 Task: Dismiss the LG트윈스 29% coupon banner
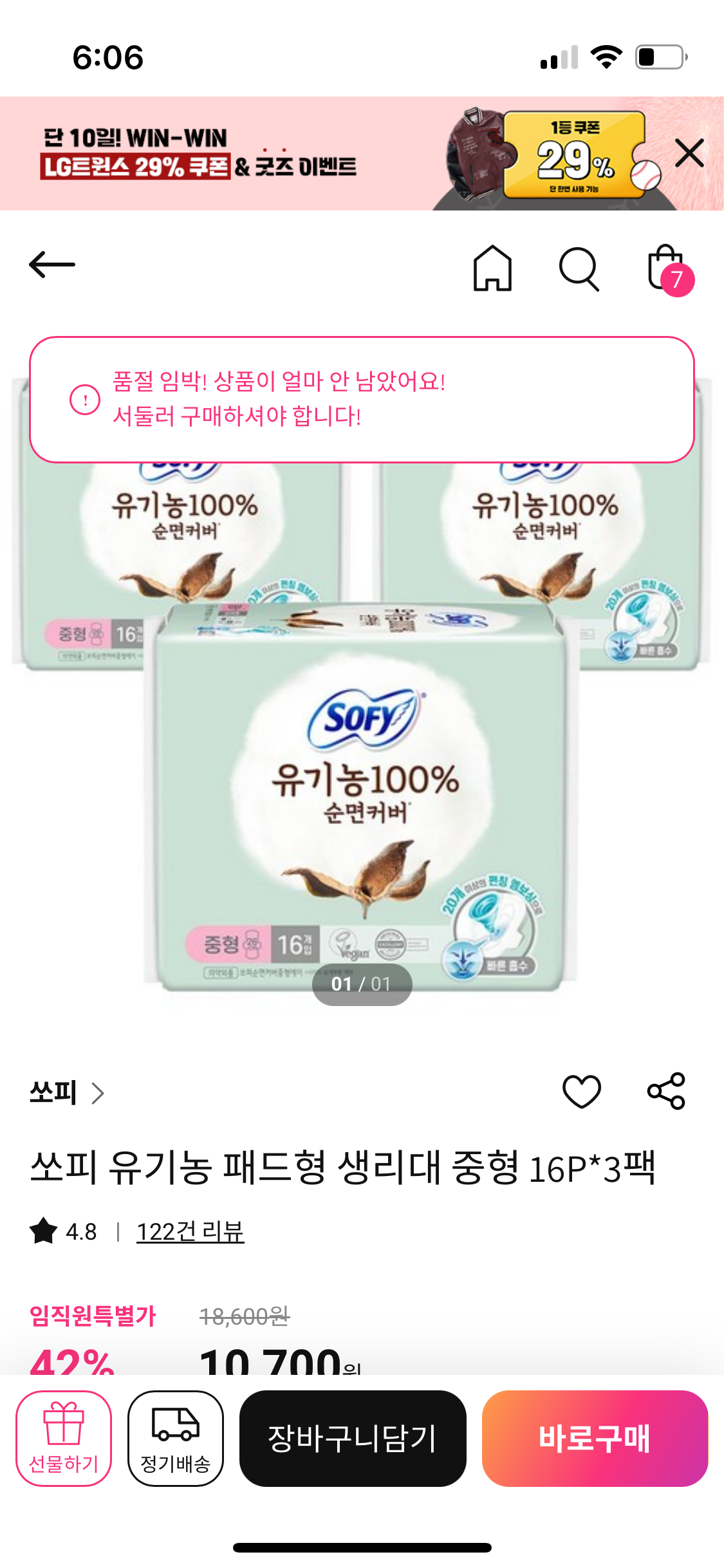point(689,153)
